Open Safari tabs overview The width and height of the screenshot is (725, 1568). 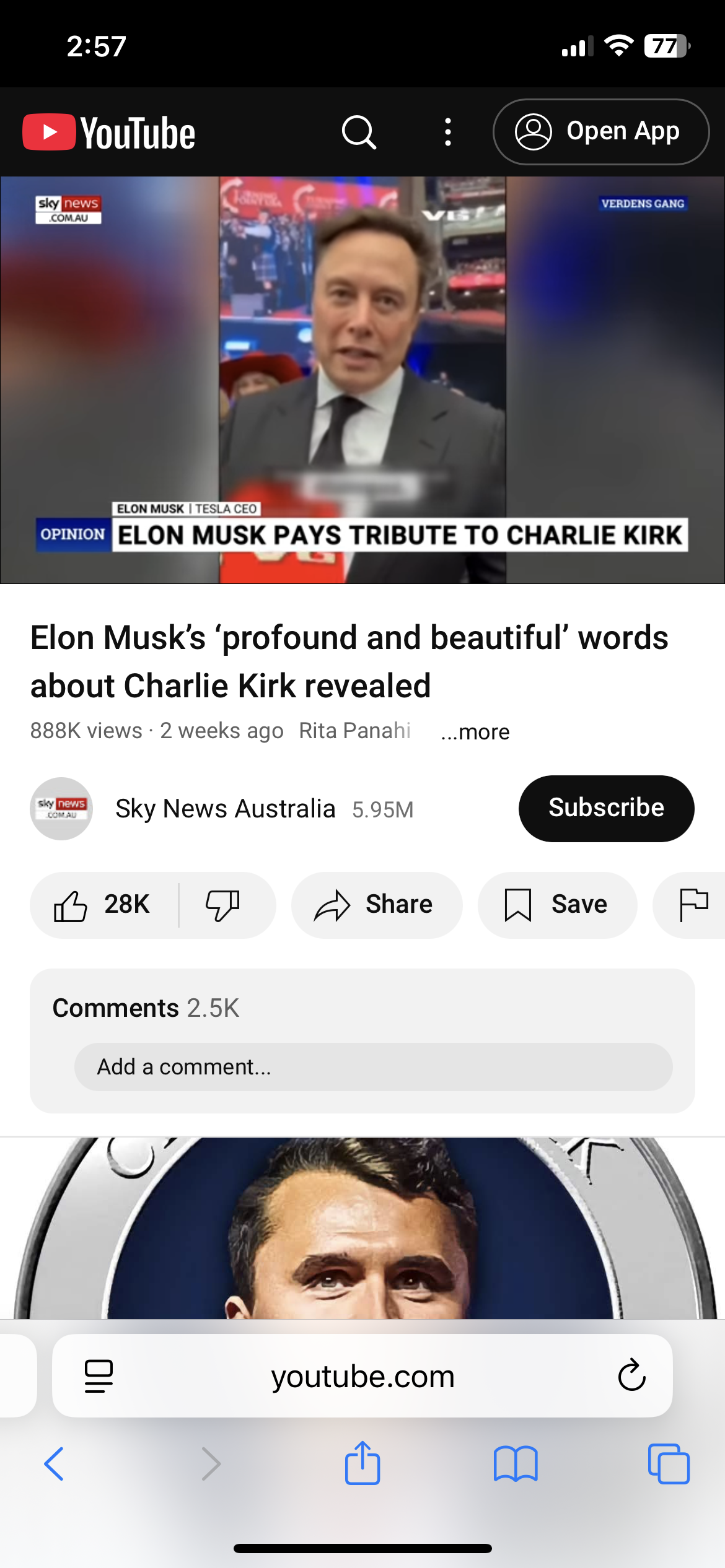click(668, 1464)
